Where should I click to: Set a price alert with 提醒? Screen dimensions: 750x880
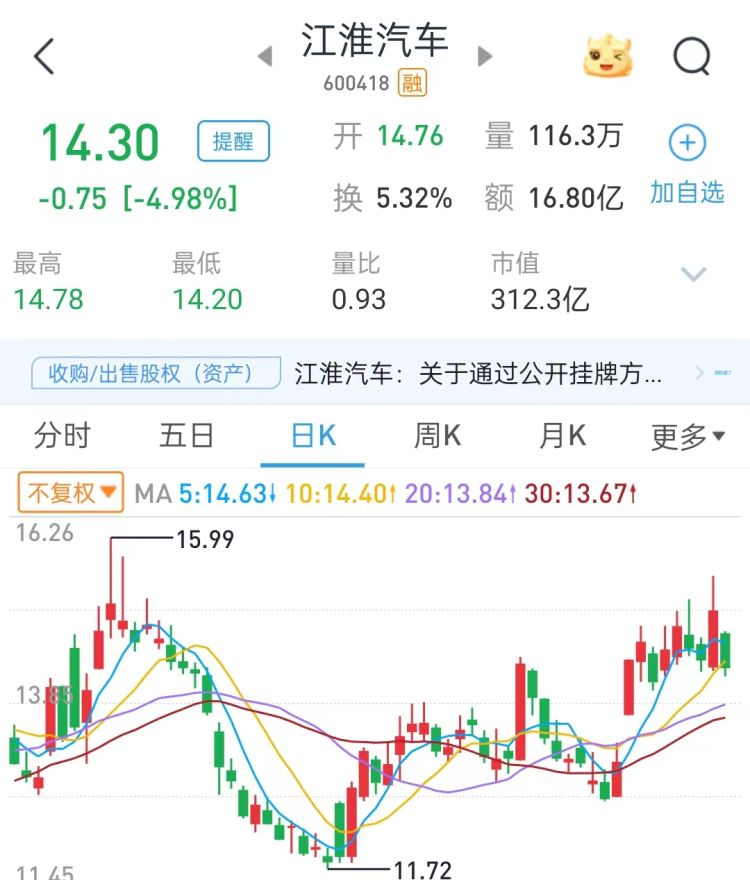[233, 141]
